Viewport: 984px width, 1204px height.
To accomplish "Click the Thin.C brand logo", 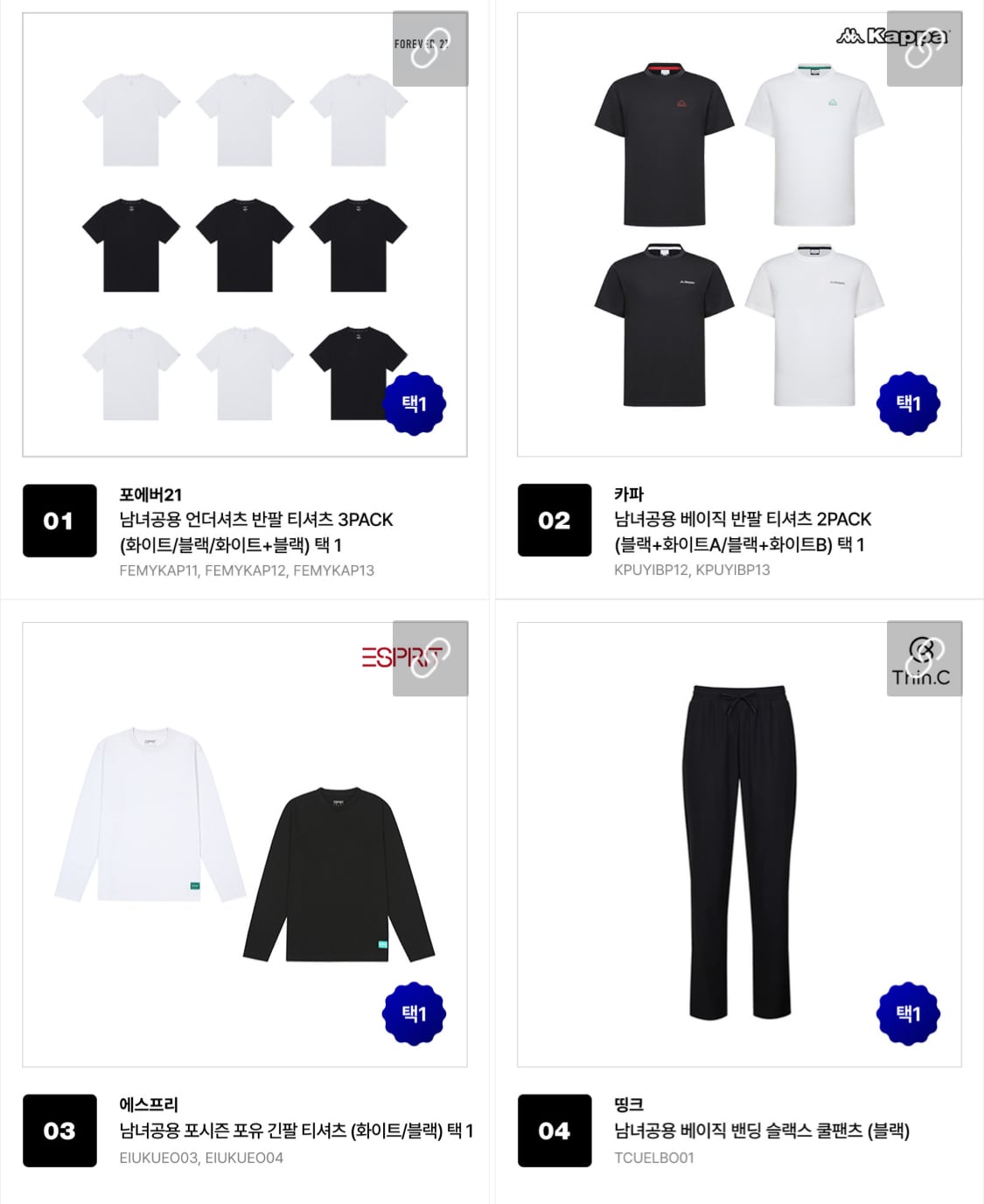I will coord(917,675).
